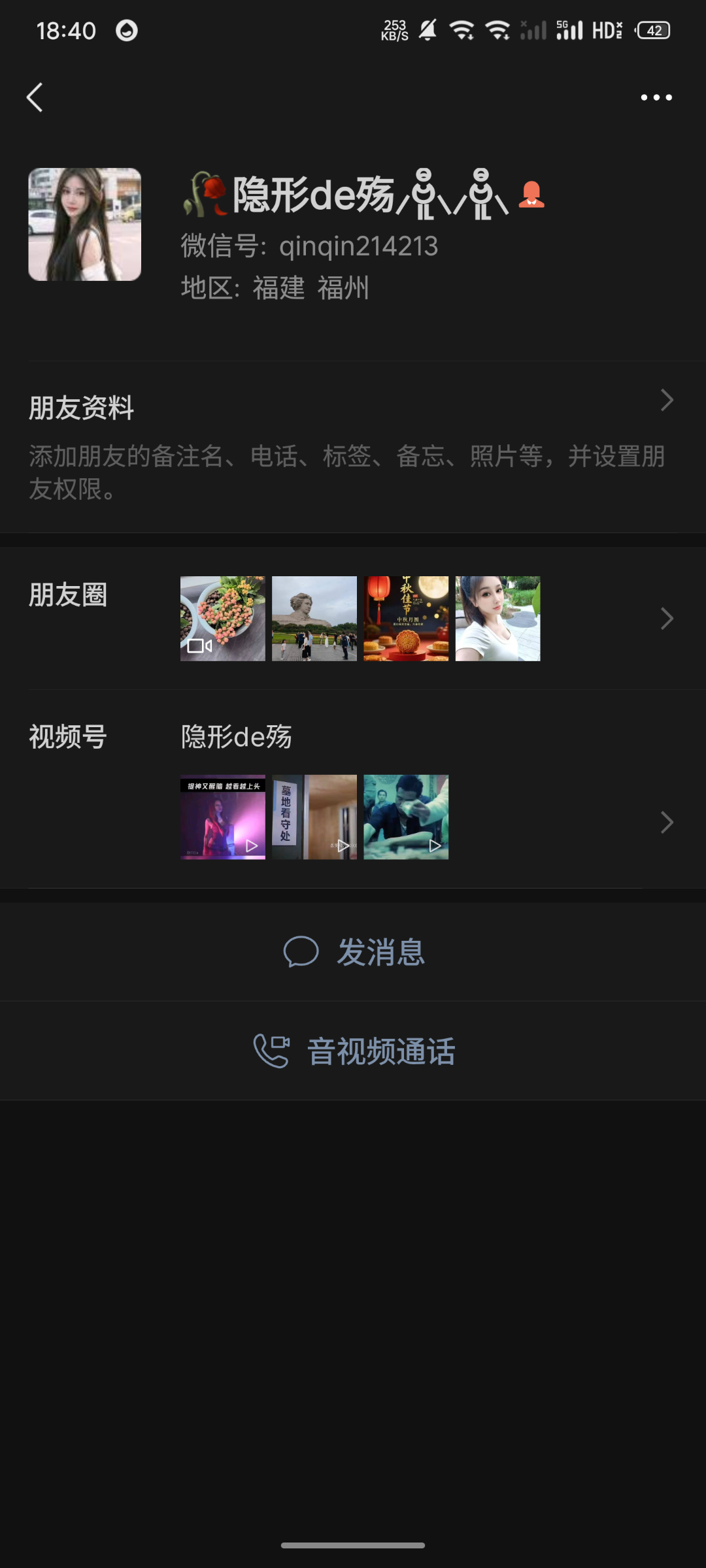Viewport: 706px width, 1568px height.
Task: Tap the selfie photo in Moments
Action: 497,618
